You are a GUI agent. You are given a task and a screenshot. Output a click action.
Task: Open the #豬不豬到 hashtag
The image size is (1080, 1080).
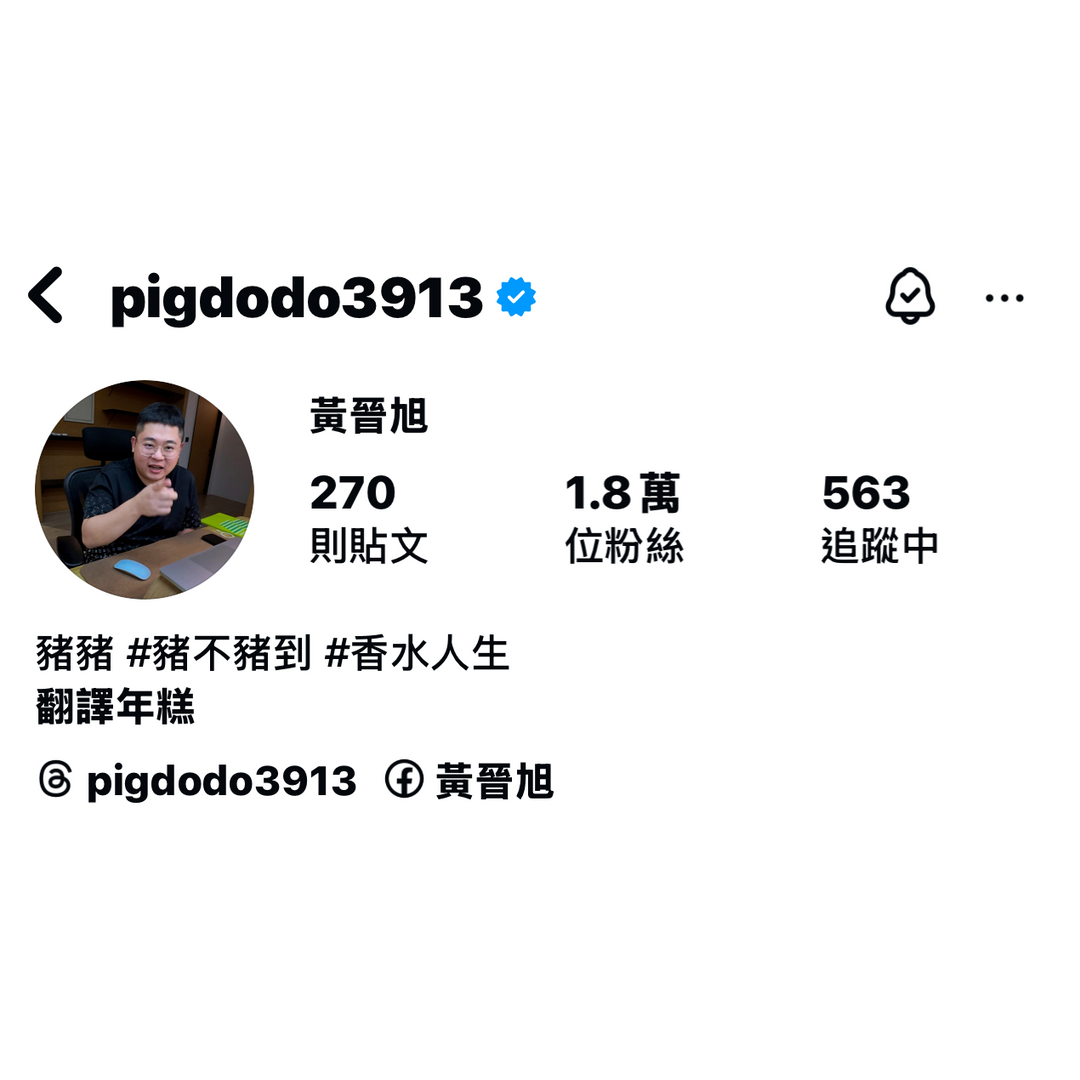point(220,654)
